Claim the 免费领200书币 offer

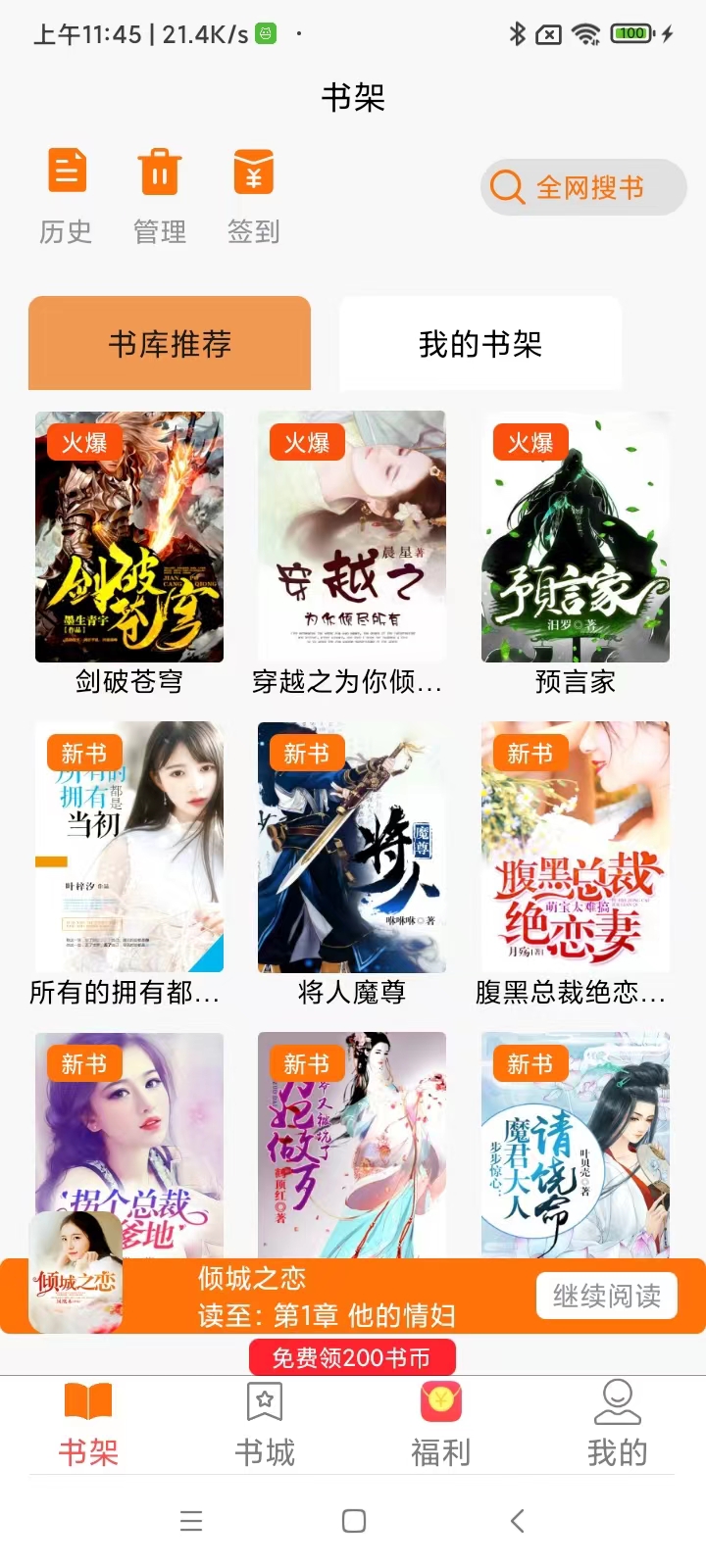[x=352, y=1357]
